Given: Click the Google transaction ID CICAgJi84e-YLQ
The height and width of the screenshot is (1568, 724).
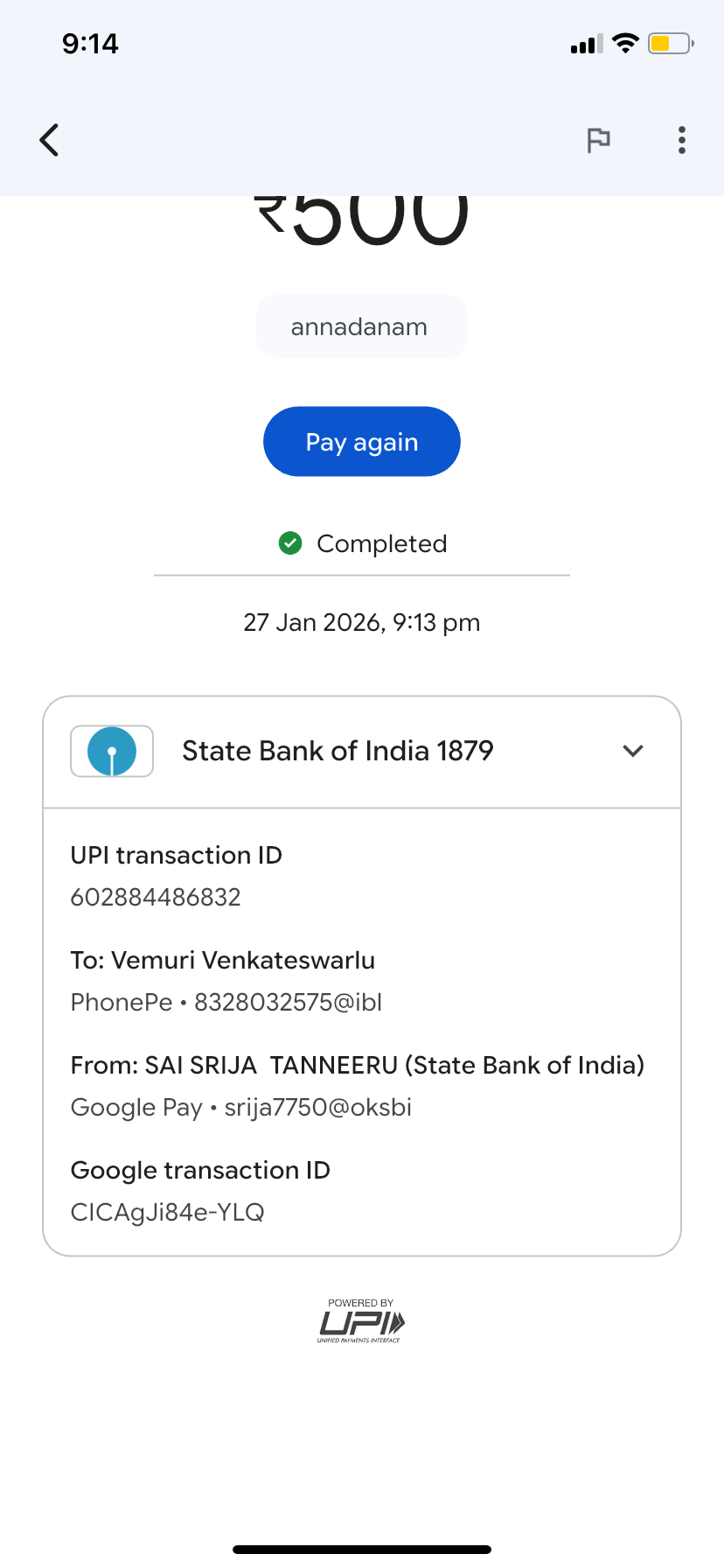Looking at the screenshot, I should [167, 1212].
